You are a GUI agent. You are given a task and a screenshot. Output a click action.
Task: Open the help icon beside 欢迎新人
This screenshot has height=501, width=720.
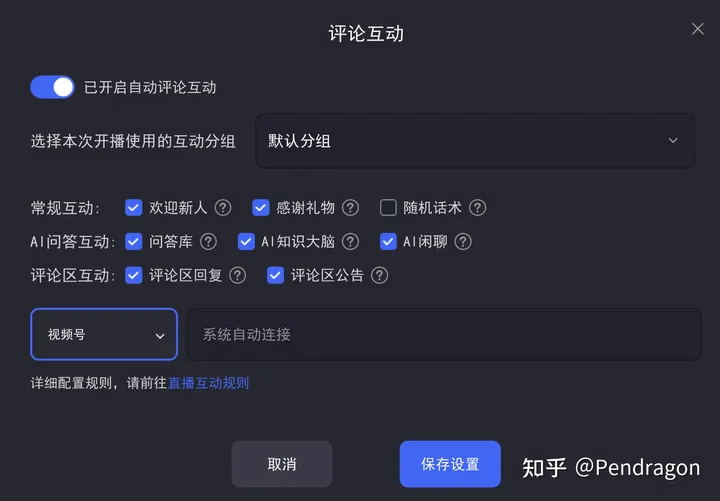point(223,208)
